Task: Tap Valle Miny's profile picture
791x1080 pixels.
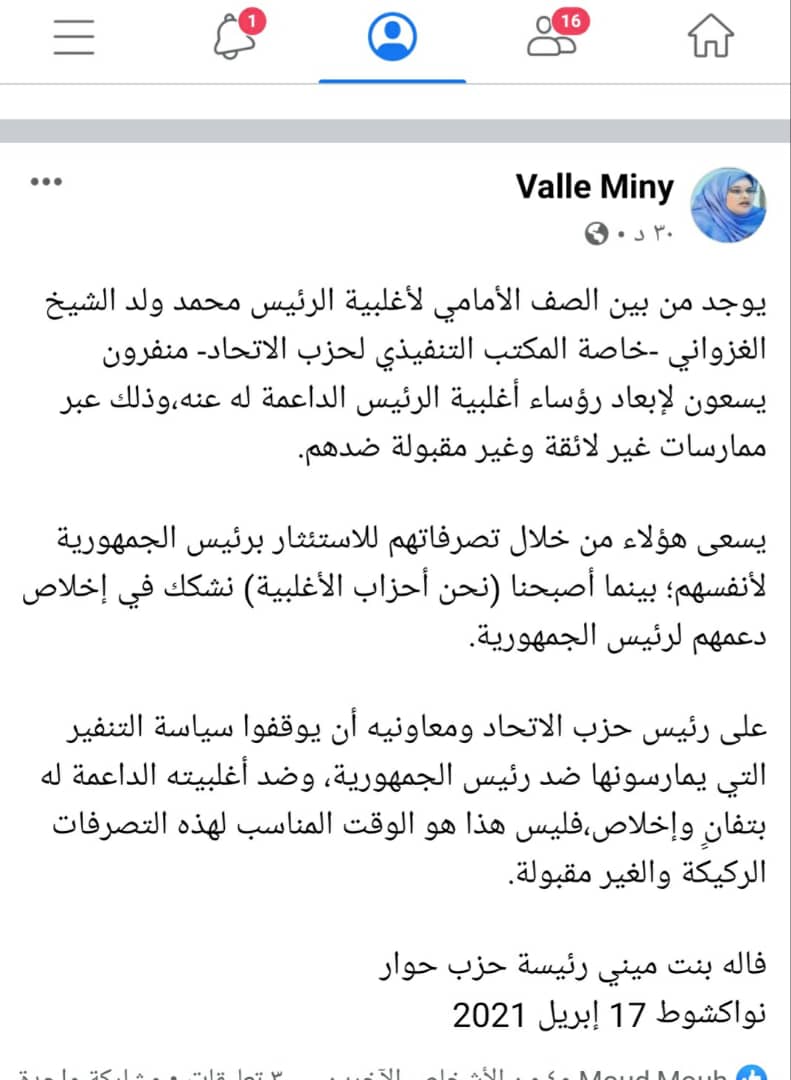Action: point(729,205)
